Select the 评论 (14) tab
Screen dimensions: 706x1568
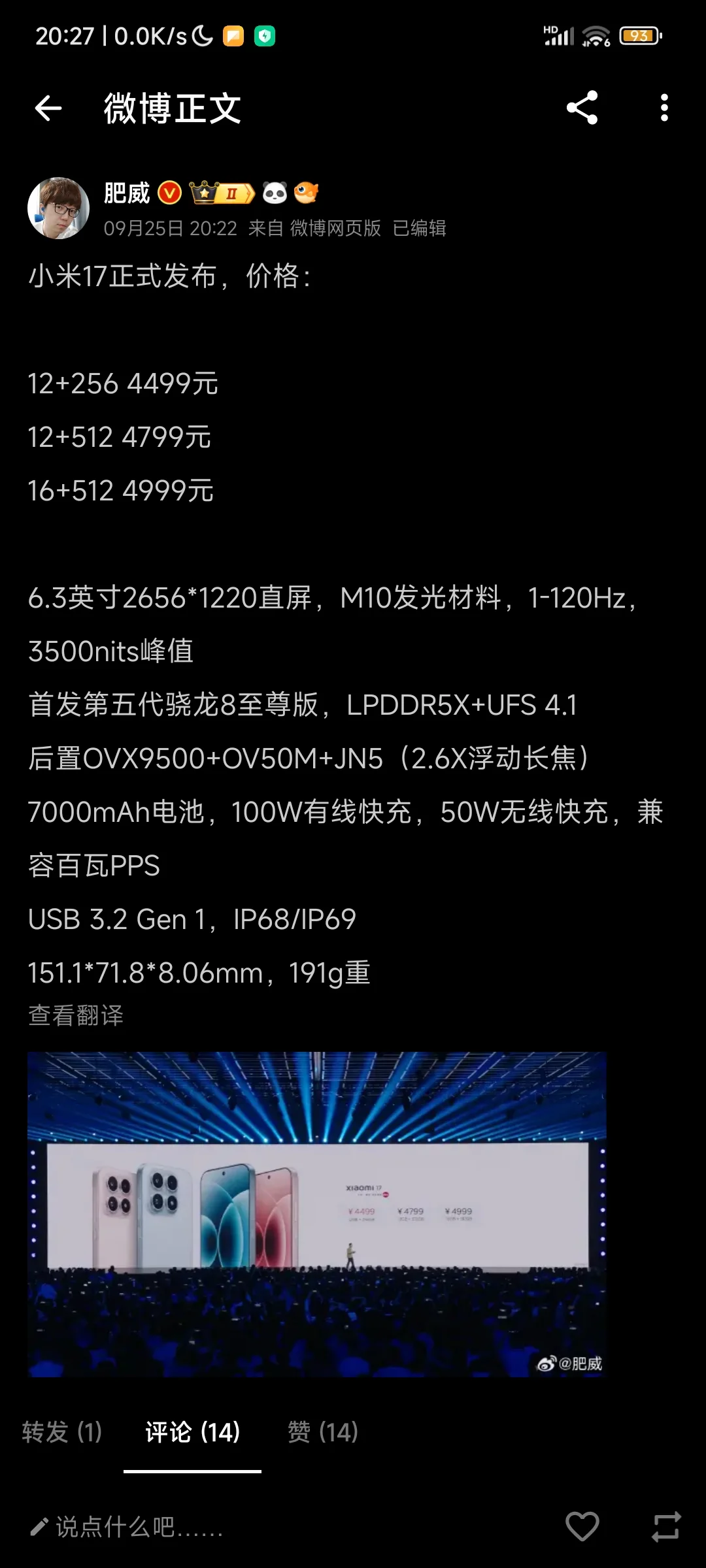click(x=192, y=1432)
